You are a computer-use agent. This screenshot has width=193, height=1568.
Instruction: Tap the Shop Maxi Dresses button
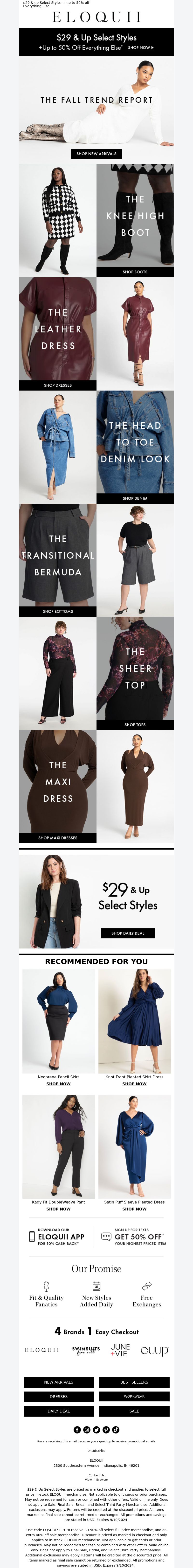58,838
